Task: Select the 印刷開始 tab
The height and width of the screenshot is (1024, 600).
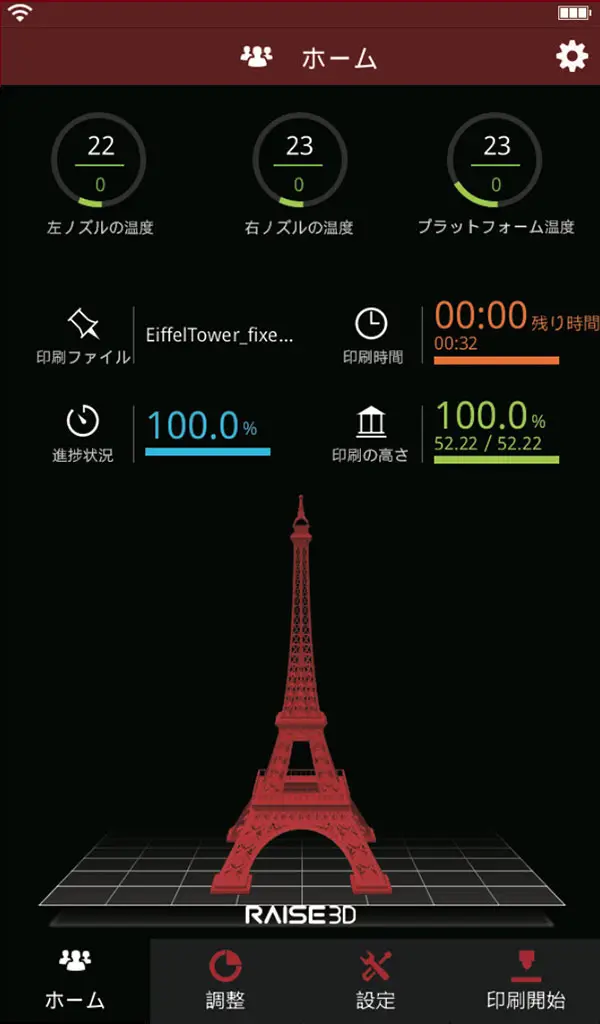Action: point(525,981)
